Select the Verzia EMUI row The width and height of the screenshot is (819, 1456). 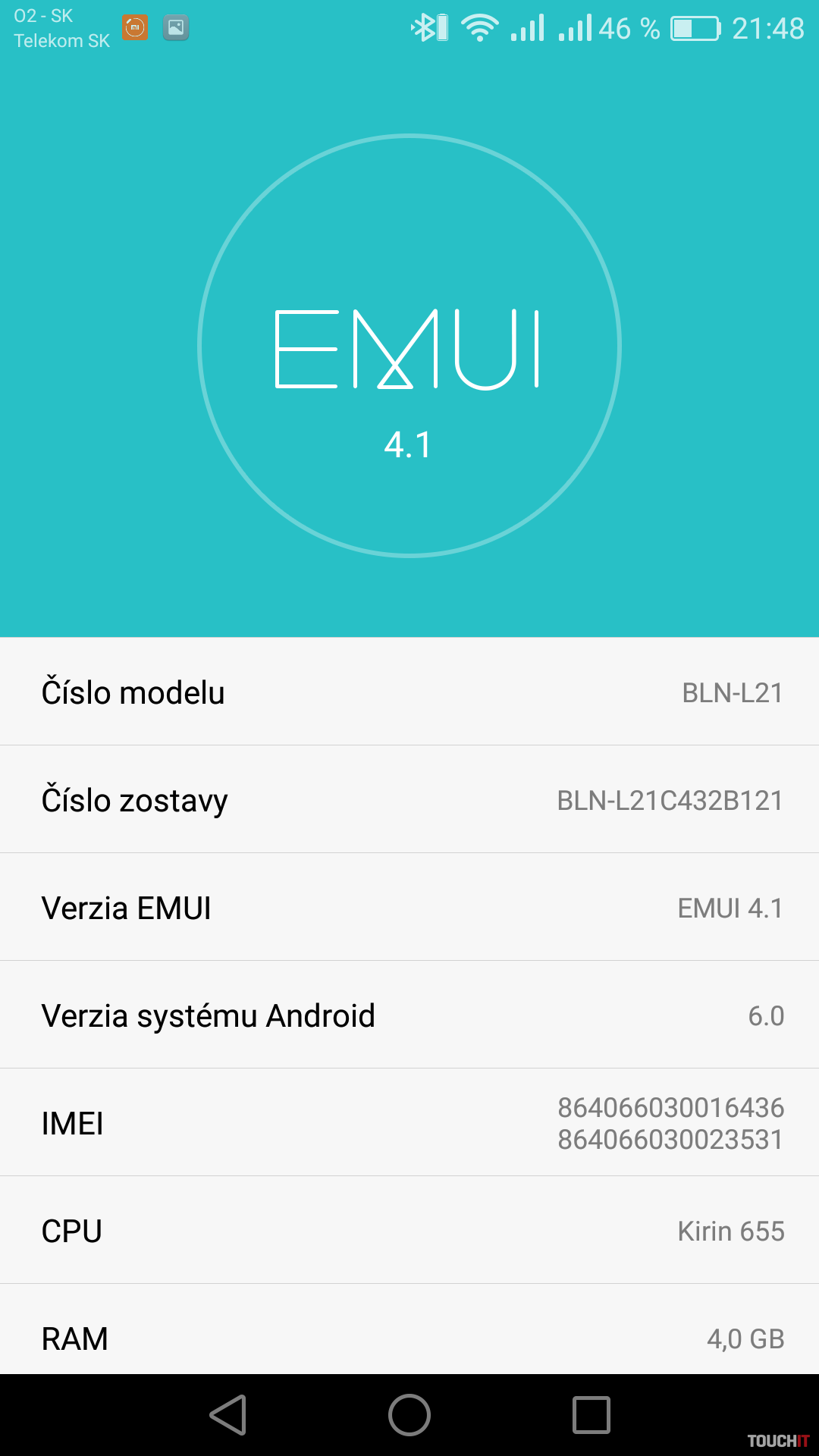pyautogui.click(x=409, y=908)
